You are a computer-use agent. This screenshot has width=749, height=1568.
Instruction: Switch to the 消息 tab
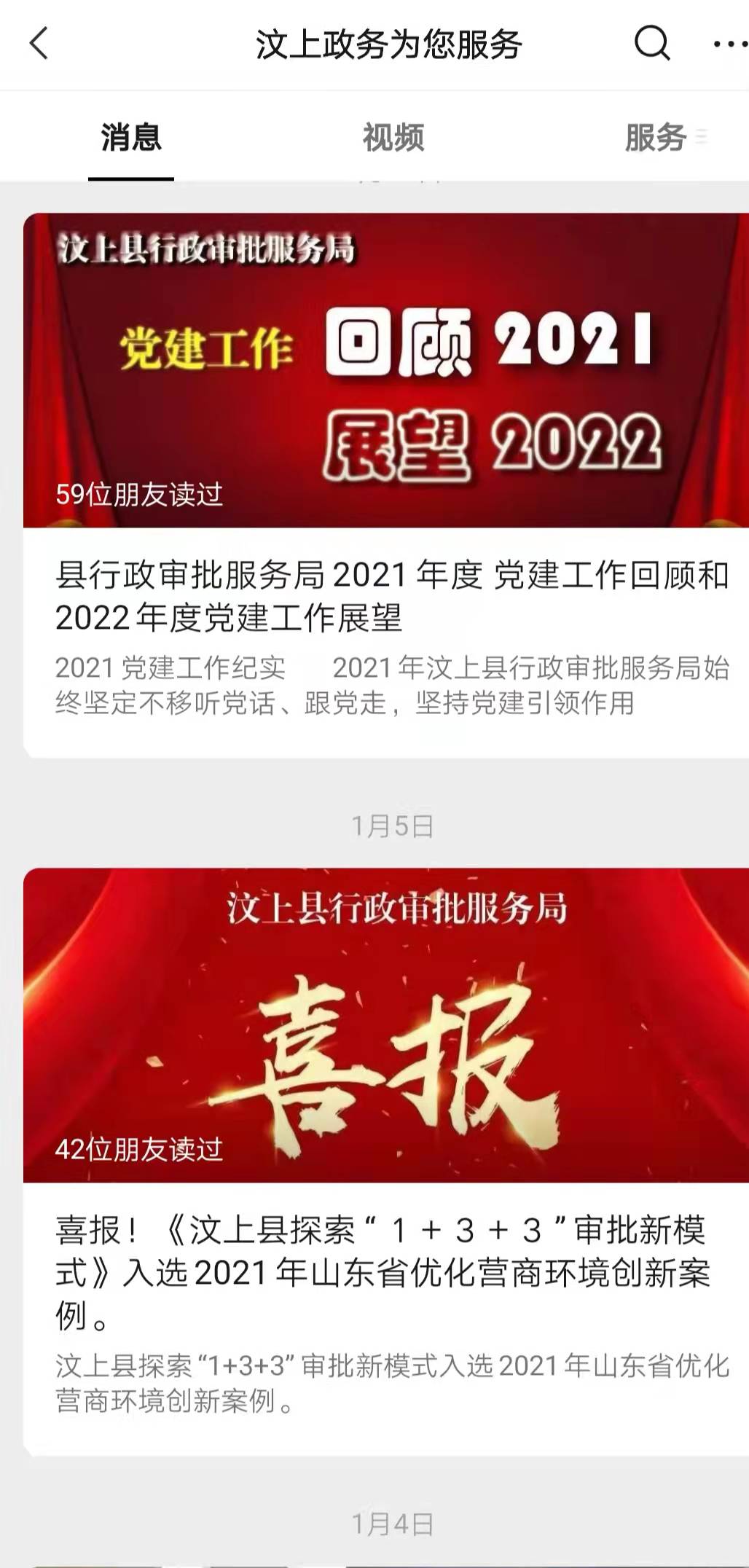pyautogui.click(x=131, y=137)
